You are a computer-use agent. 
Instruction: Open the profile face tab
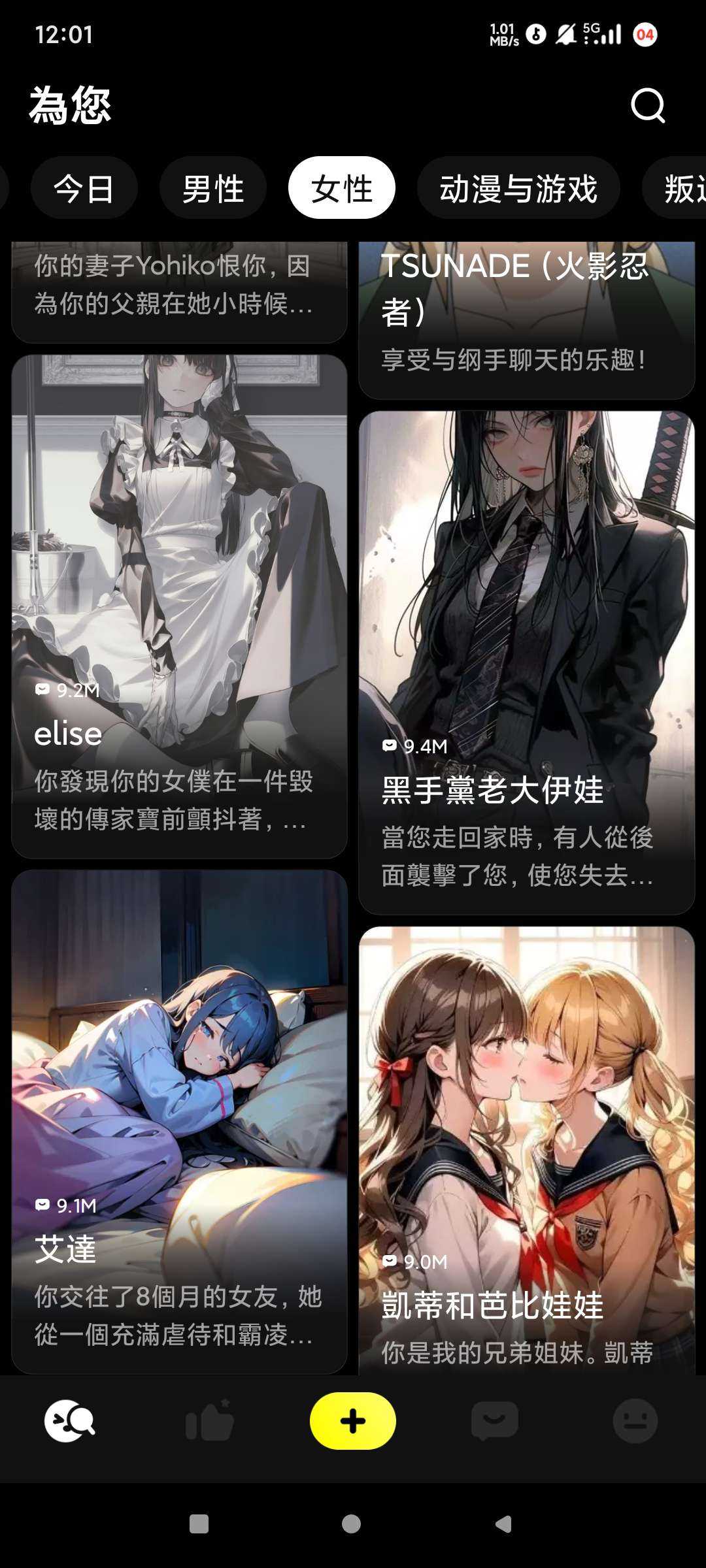tap(635, 1421)
